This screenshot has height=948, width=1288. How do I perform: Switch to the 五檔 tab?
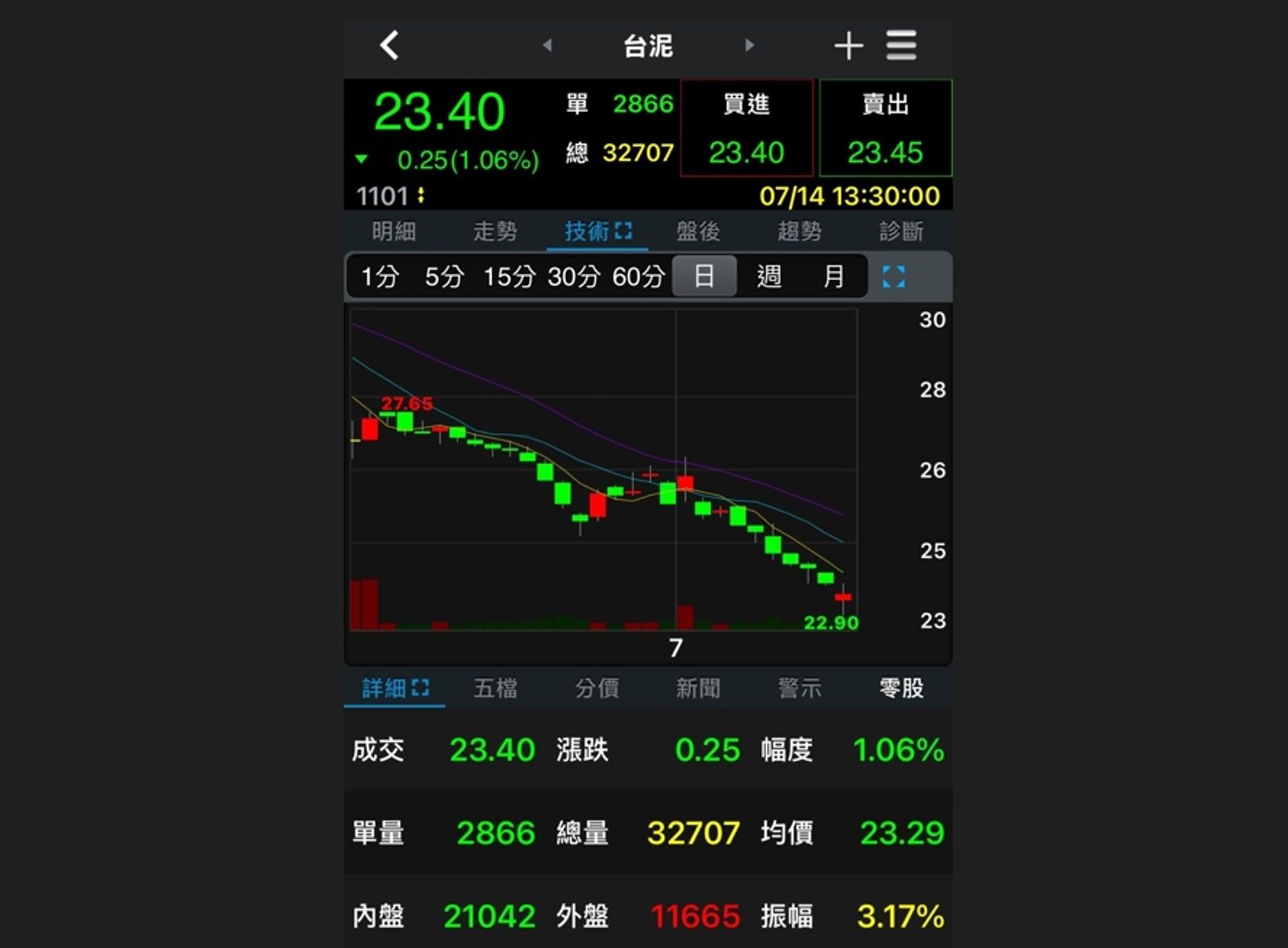pos(495,689)
